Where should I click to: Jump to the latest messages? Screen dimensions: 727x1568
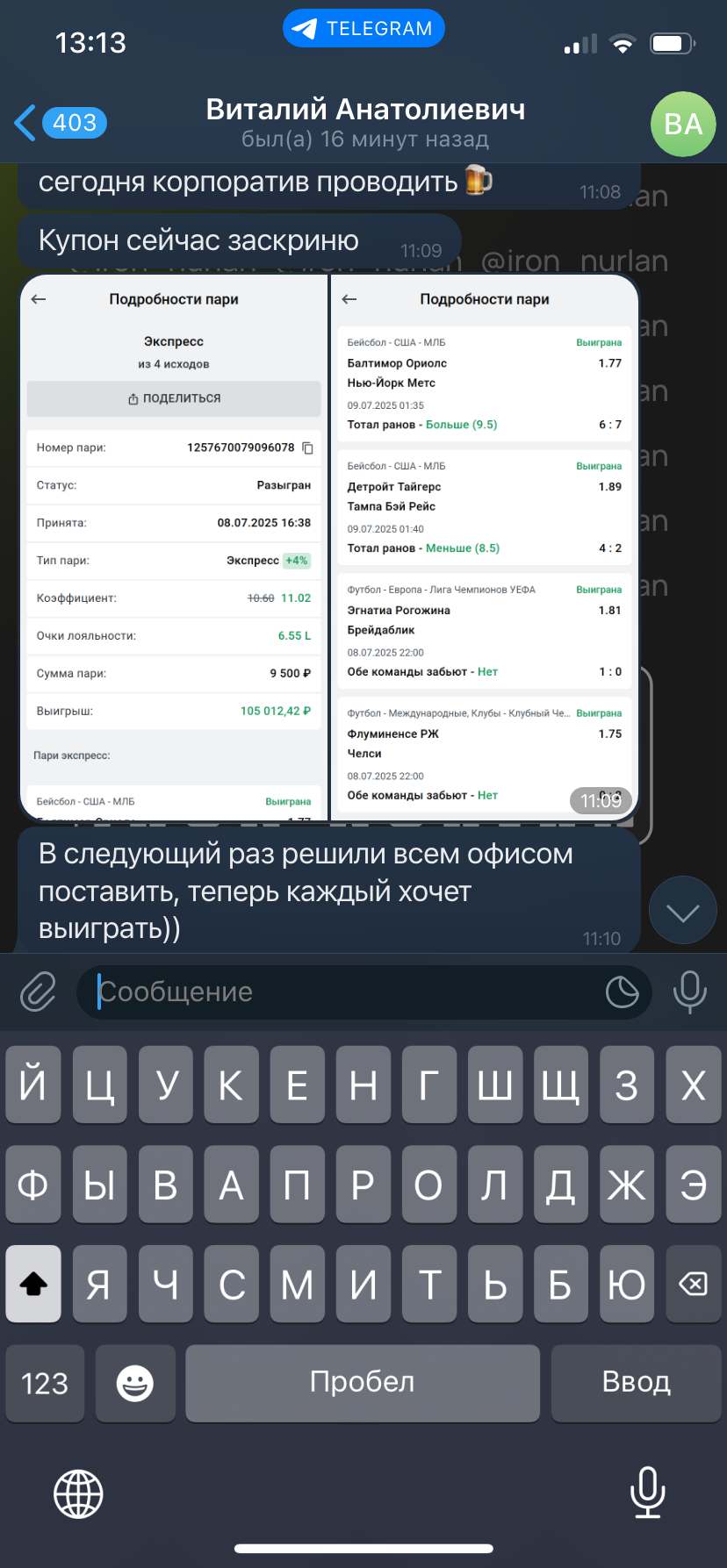click(683, 913)
